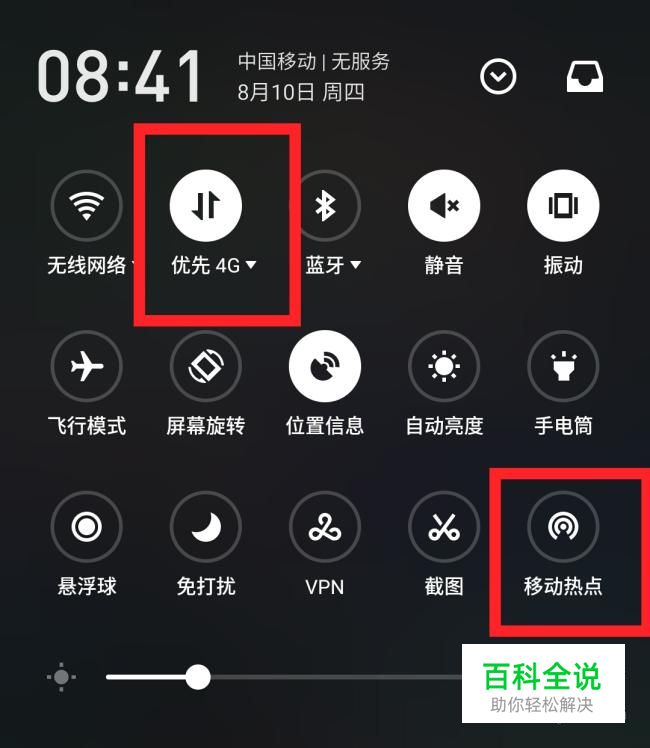Open the notification inbox icon

pos(585,76)
